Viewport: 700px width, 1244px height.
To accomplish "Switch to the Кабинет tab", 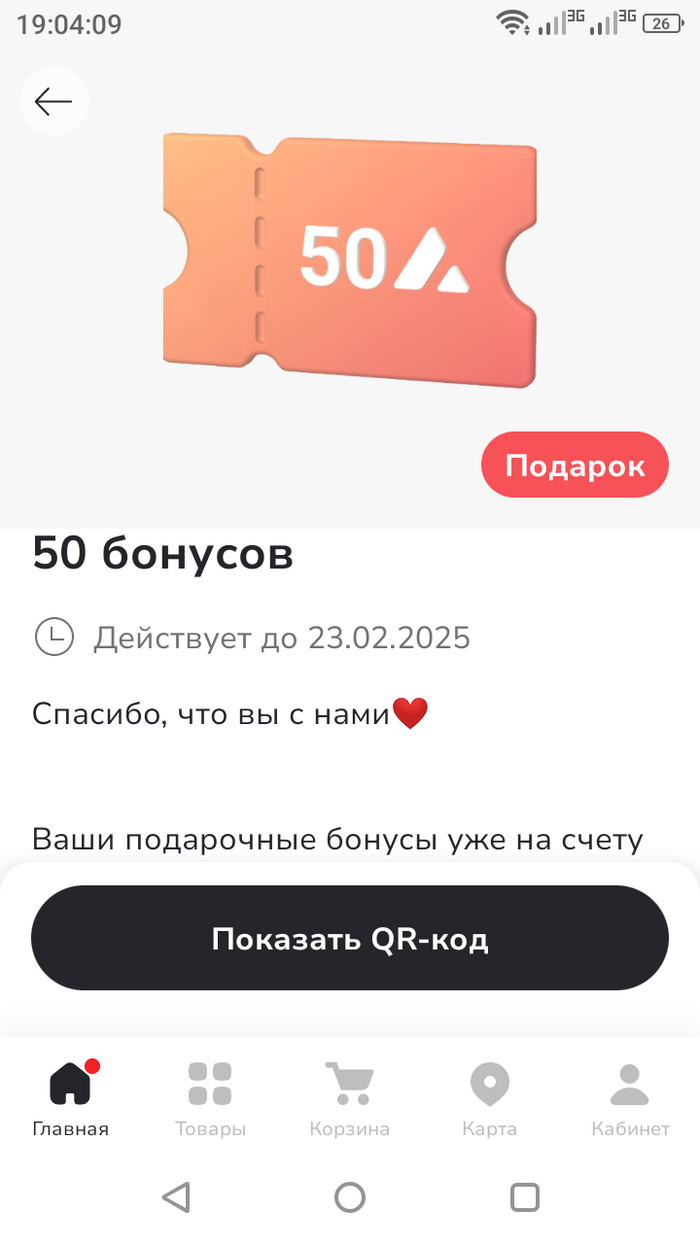I will tap(630, 1098).
